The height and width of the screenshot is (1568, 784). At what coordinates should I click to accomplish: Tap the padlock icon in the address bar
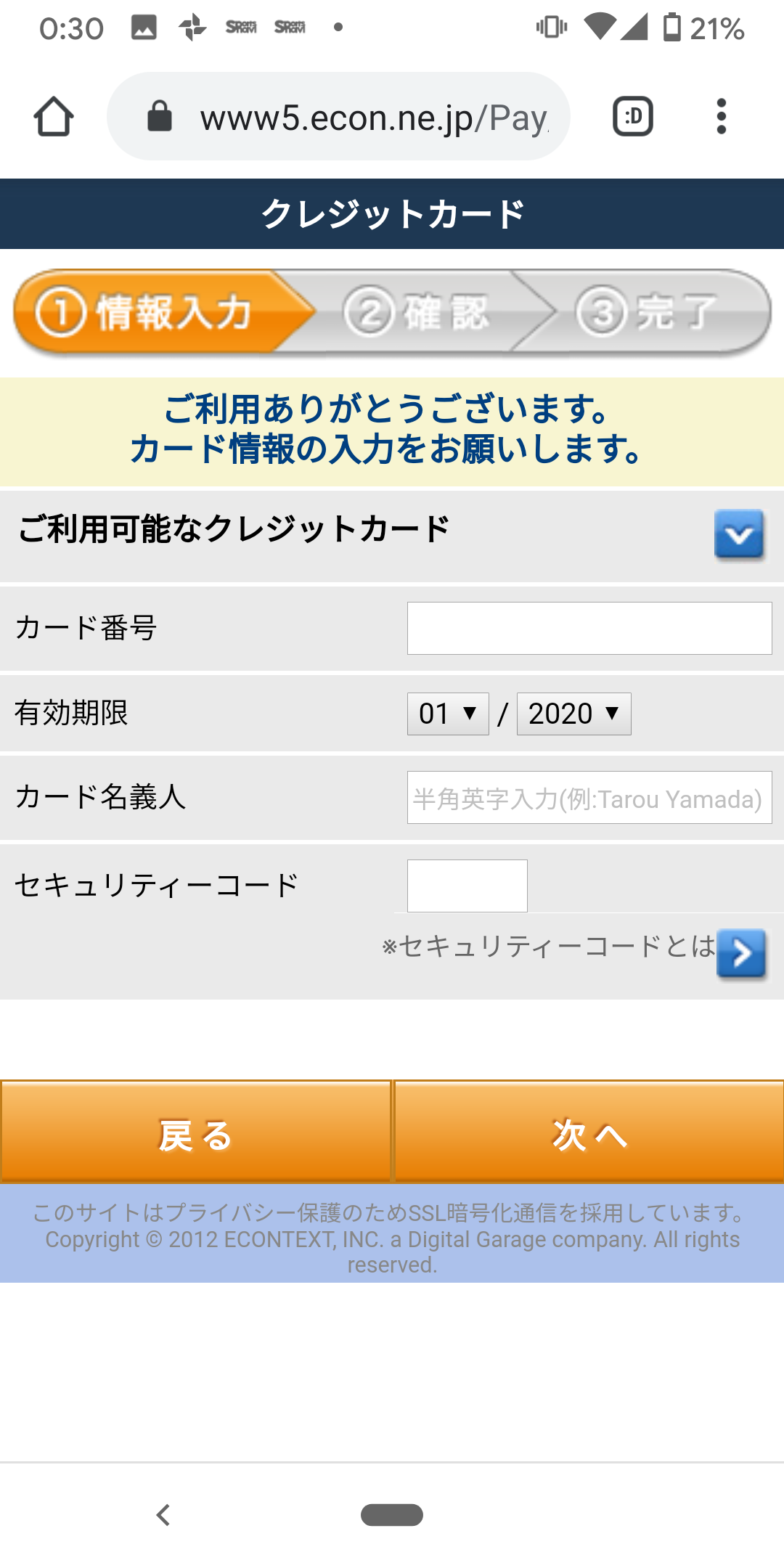pyautogui.click(x=161, y=115)
